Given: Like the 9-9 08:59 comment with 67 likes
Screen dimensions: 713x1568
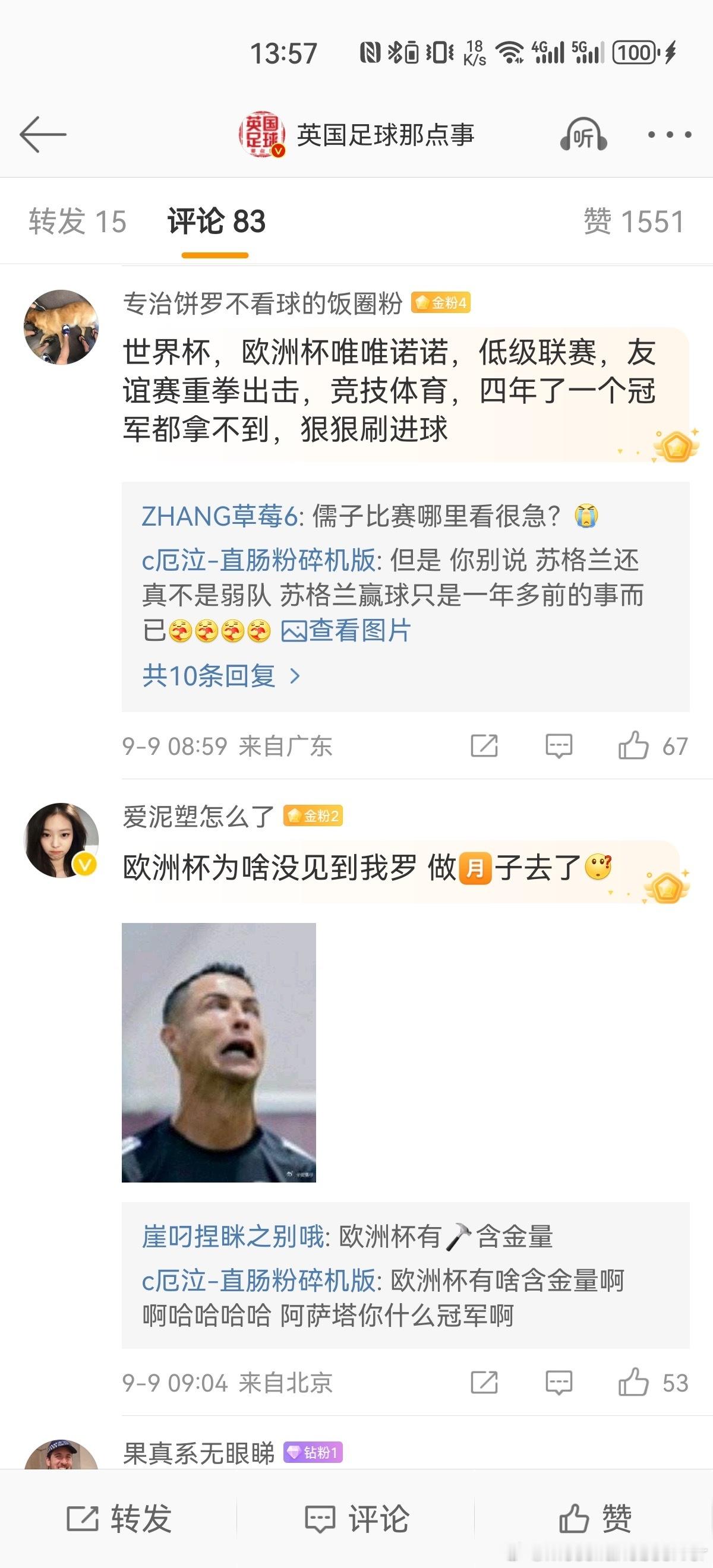Looking at the screenshot, I should click(x=653, y=745).
